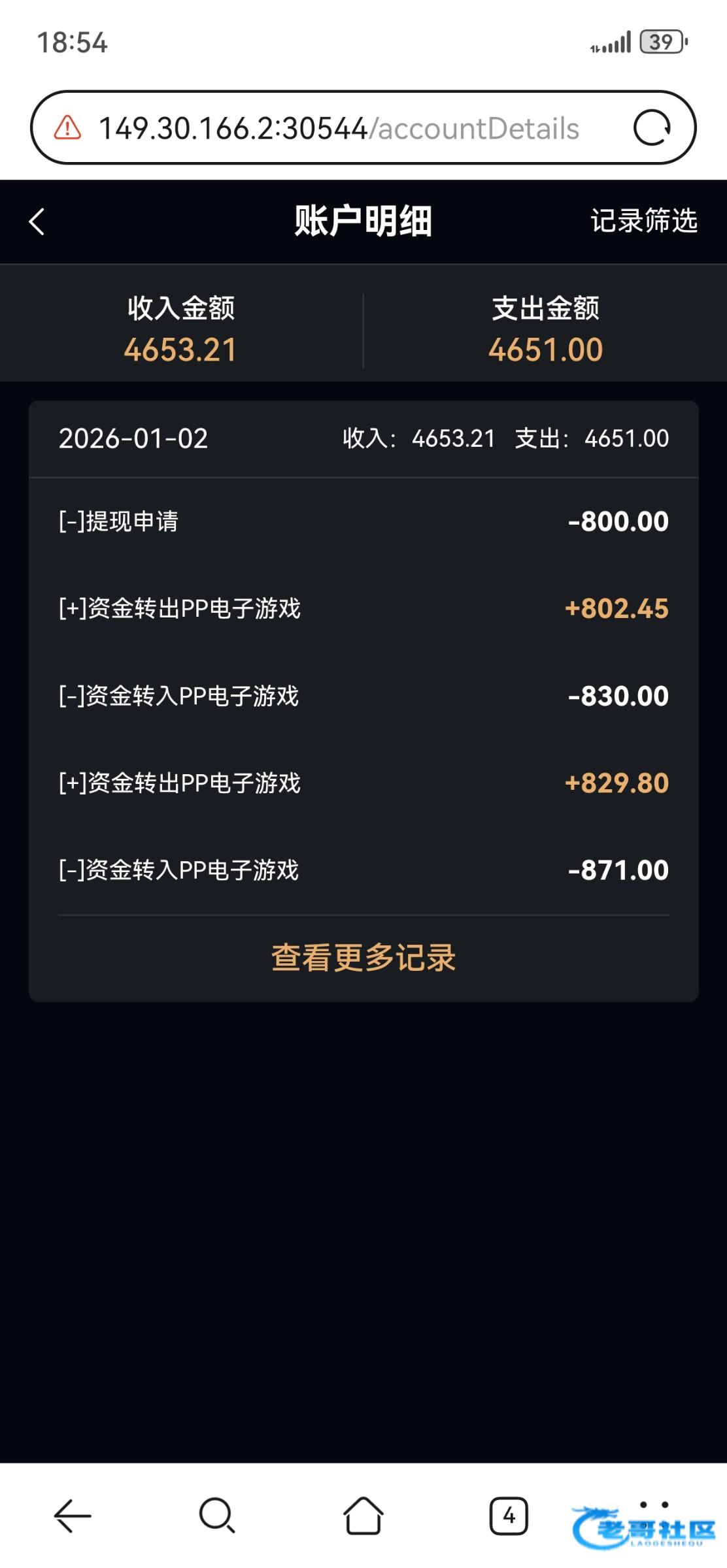
Task: Go to the browser home page
Action: [363, 1515]
